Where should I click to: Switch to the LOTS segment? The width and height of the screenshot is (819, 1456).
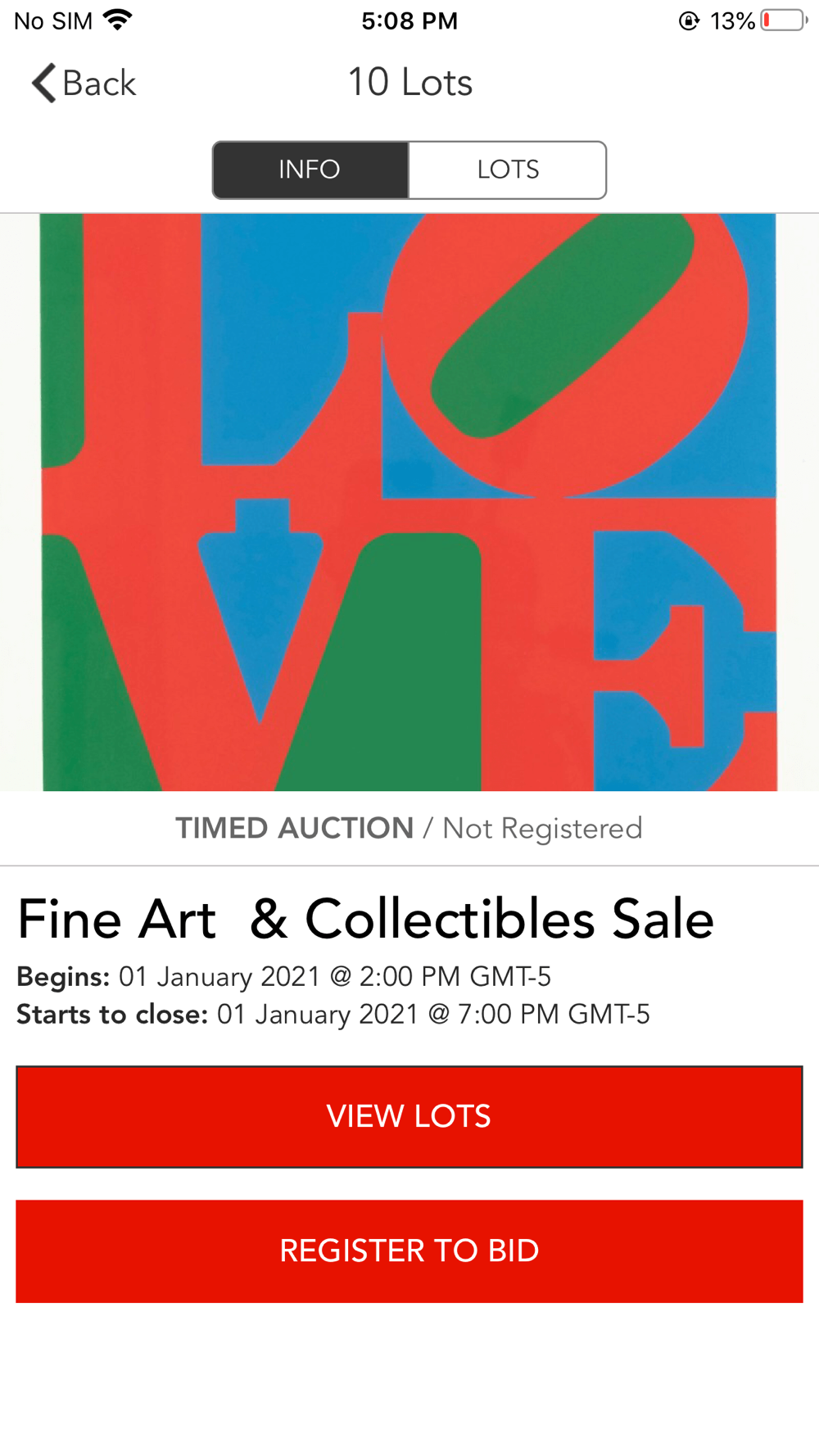coord(508,170)
